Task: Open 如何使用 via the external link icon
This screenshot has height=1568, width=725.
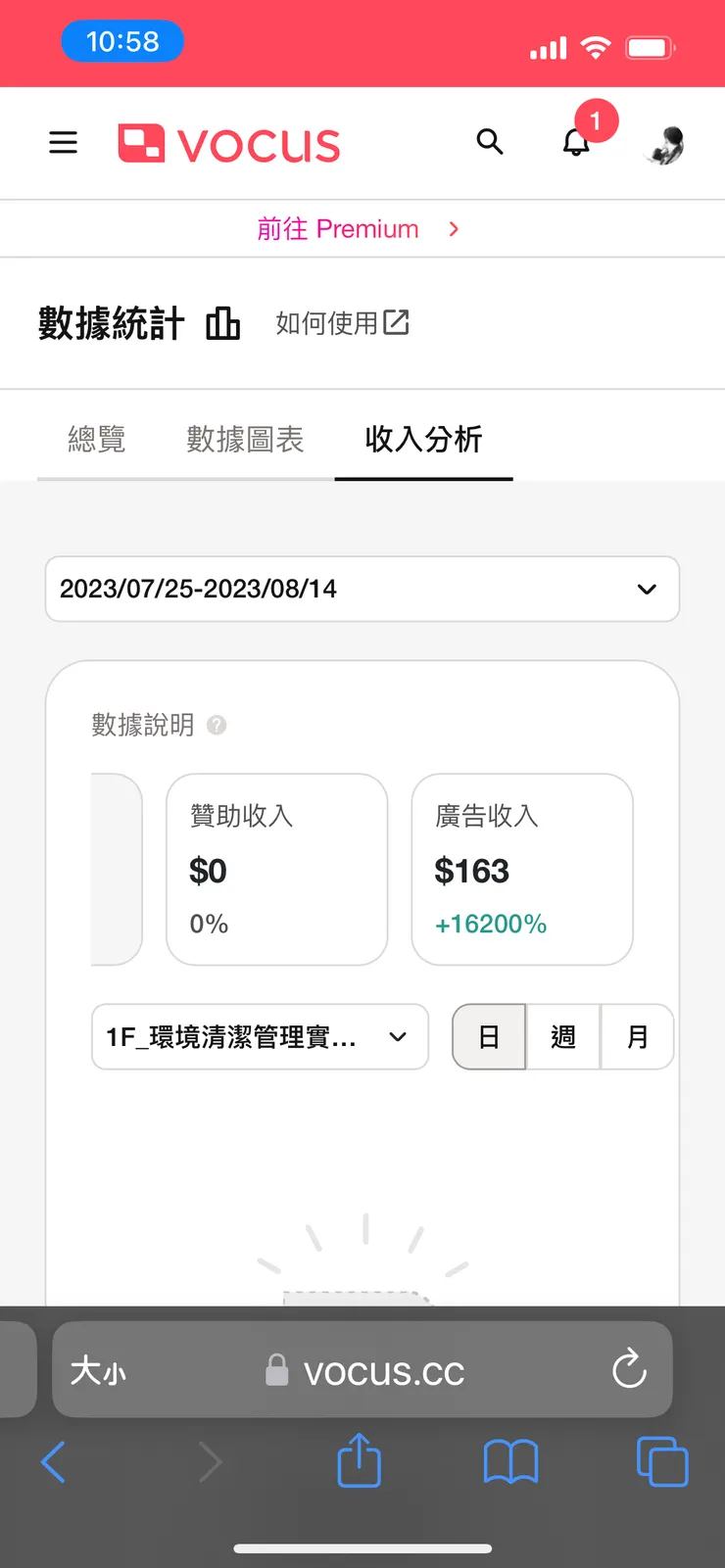Action: pos(398,320)
